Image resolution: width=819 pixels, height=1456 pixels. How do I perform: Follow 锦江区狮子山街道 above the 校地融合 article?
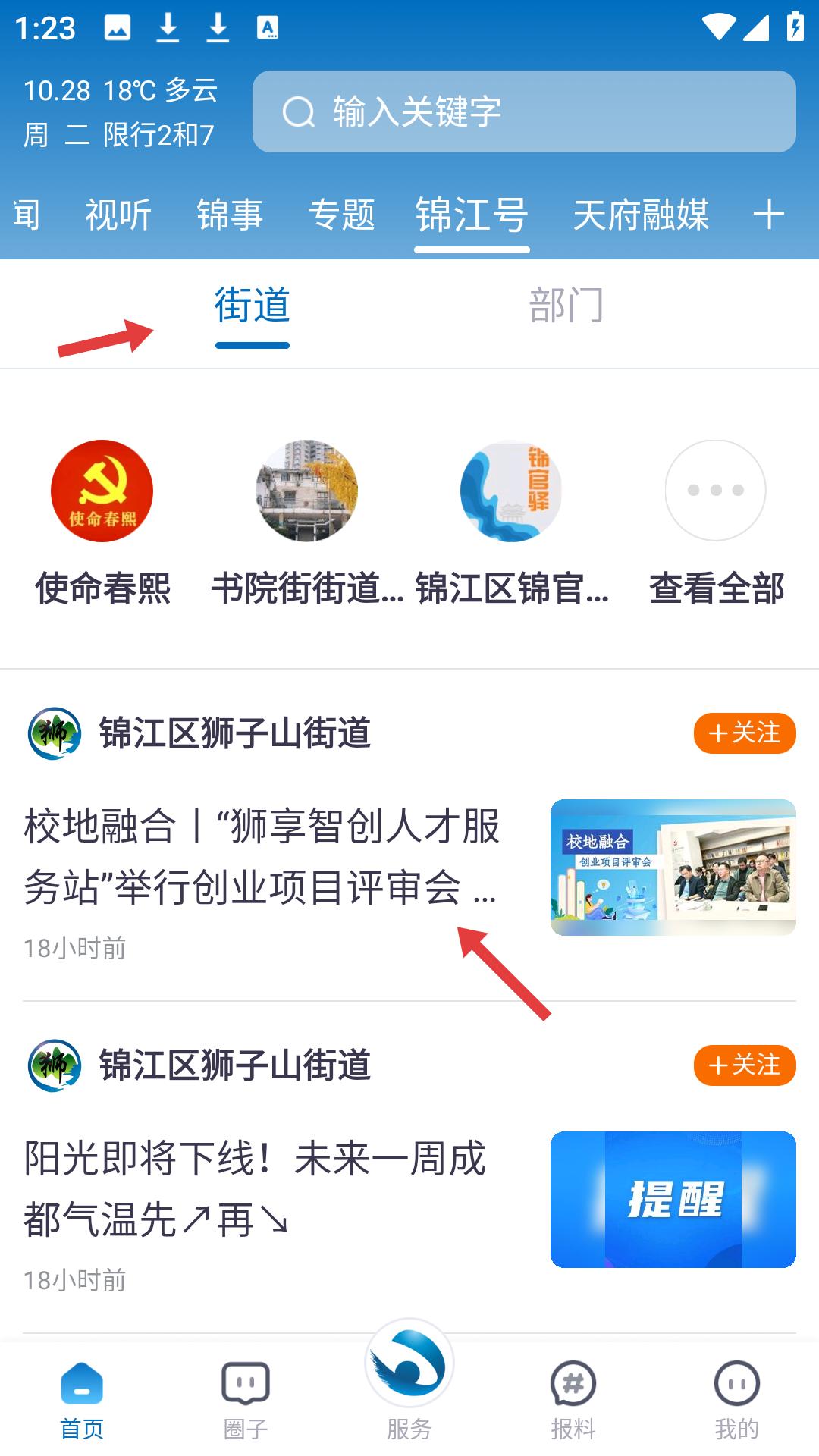pos(744,733)
